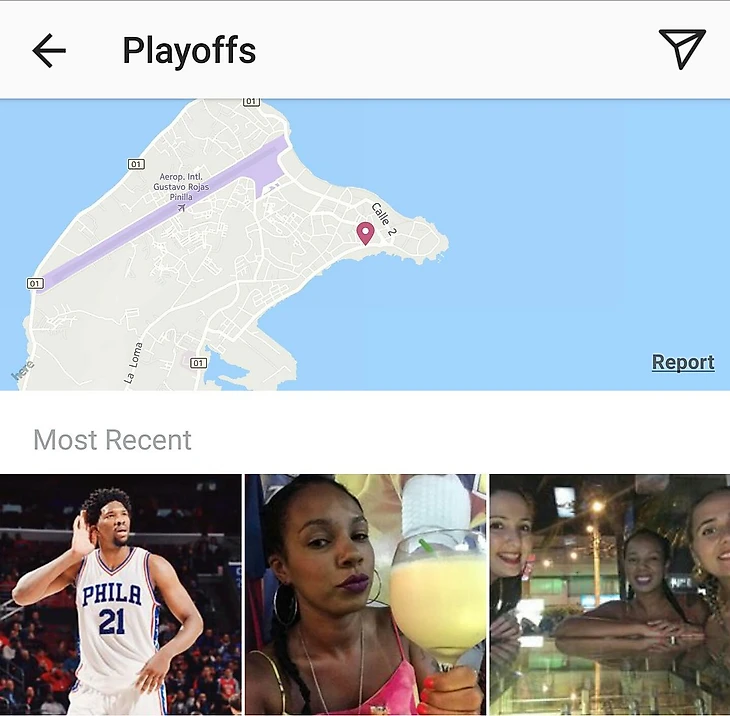The width and height of the screenshot is (730, 716).
Task: Open the group photo of three women
Action: [x=610, y=594]
